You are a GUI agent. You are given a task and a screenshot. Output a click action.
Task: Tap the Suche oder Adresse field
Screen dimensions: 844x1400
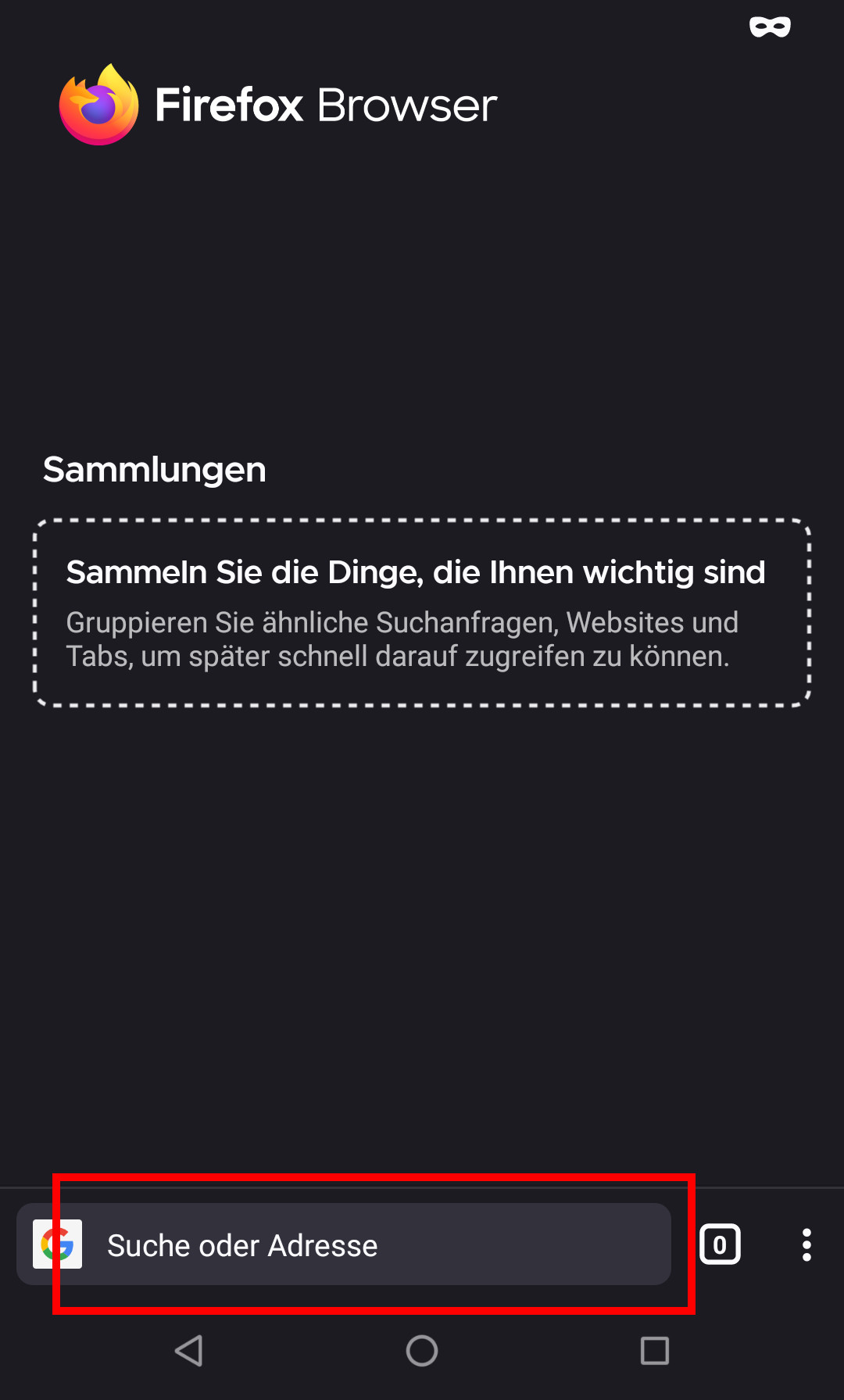point(344,1244)
